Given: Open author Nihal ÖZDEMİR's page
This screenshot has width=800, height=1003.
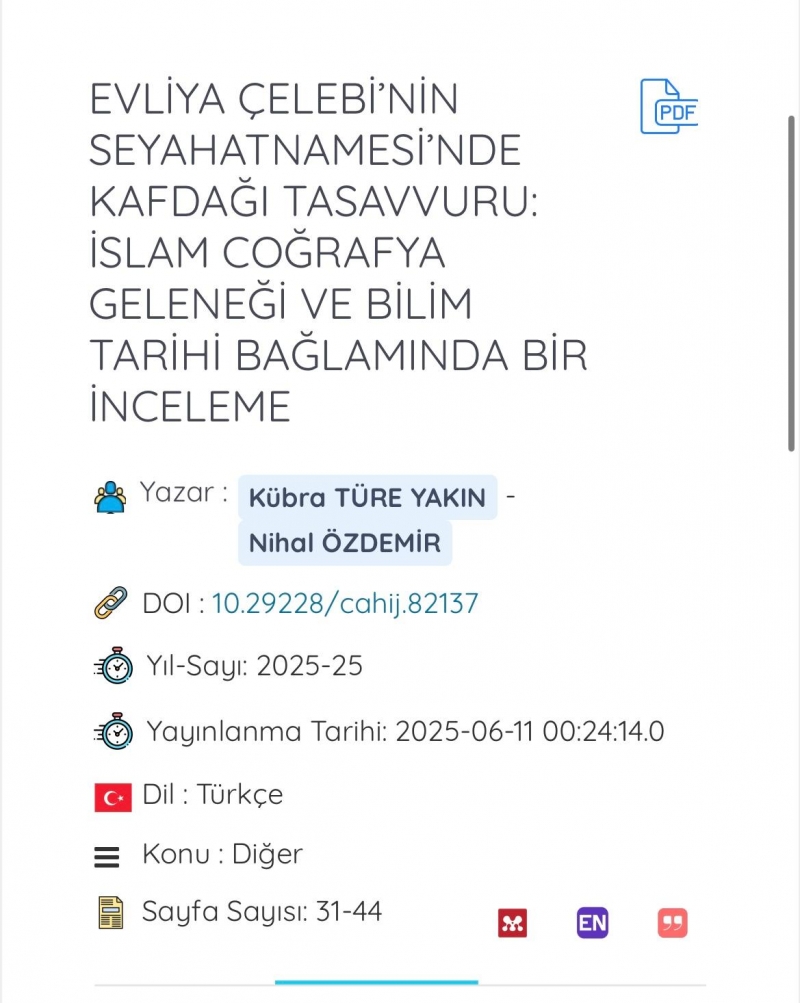Looking at the screenshot, I should pos(345,544).
